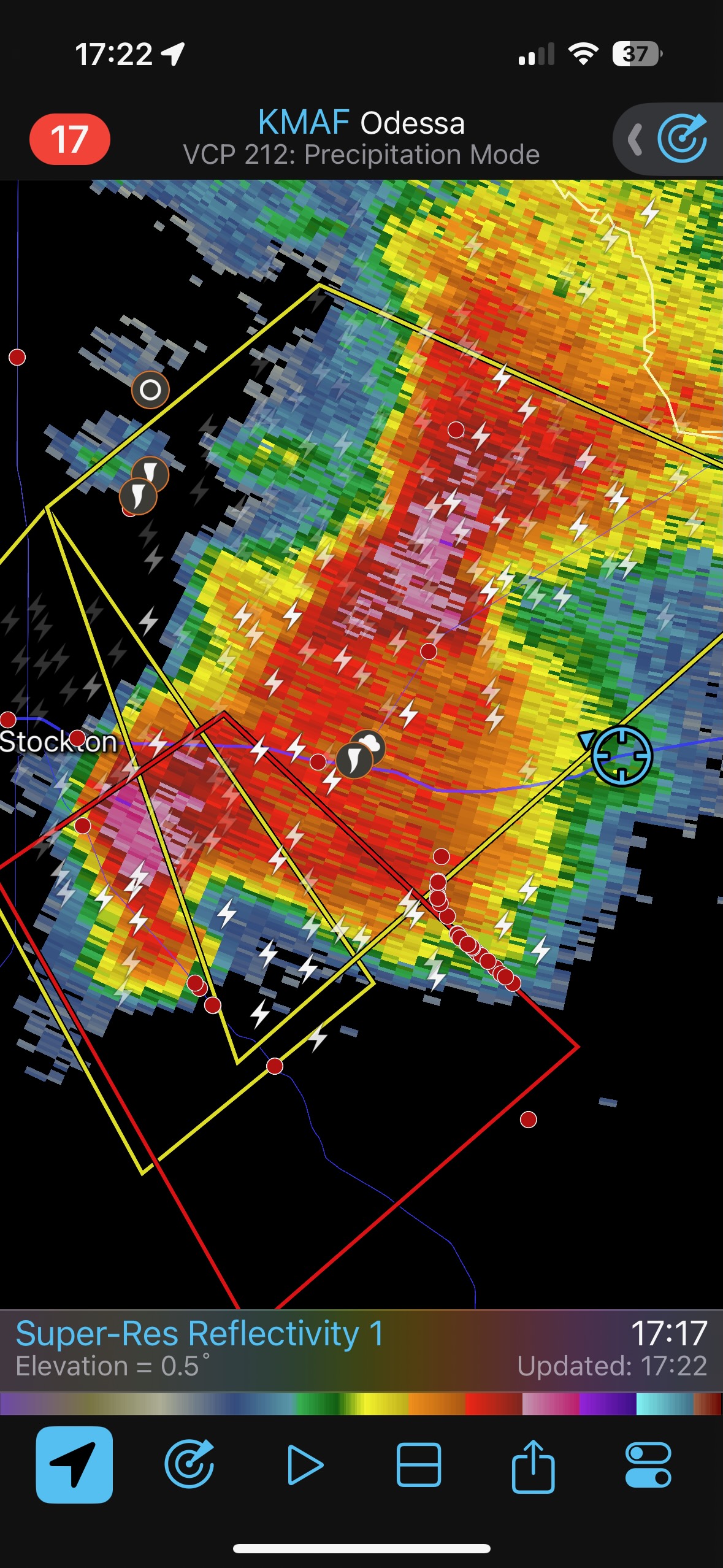Switch to split panel view
Image resolution: width=723 pixels, height=1568 pixels.
click(x=419, y=1464)
